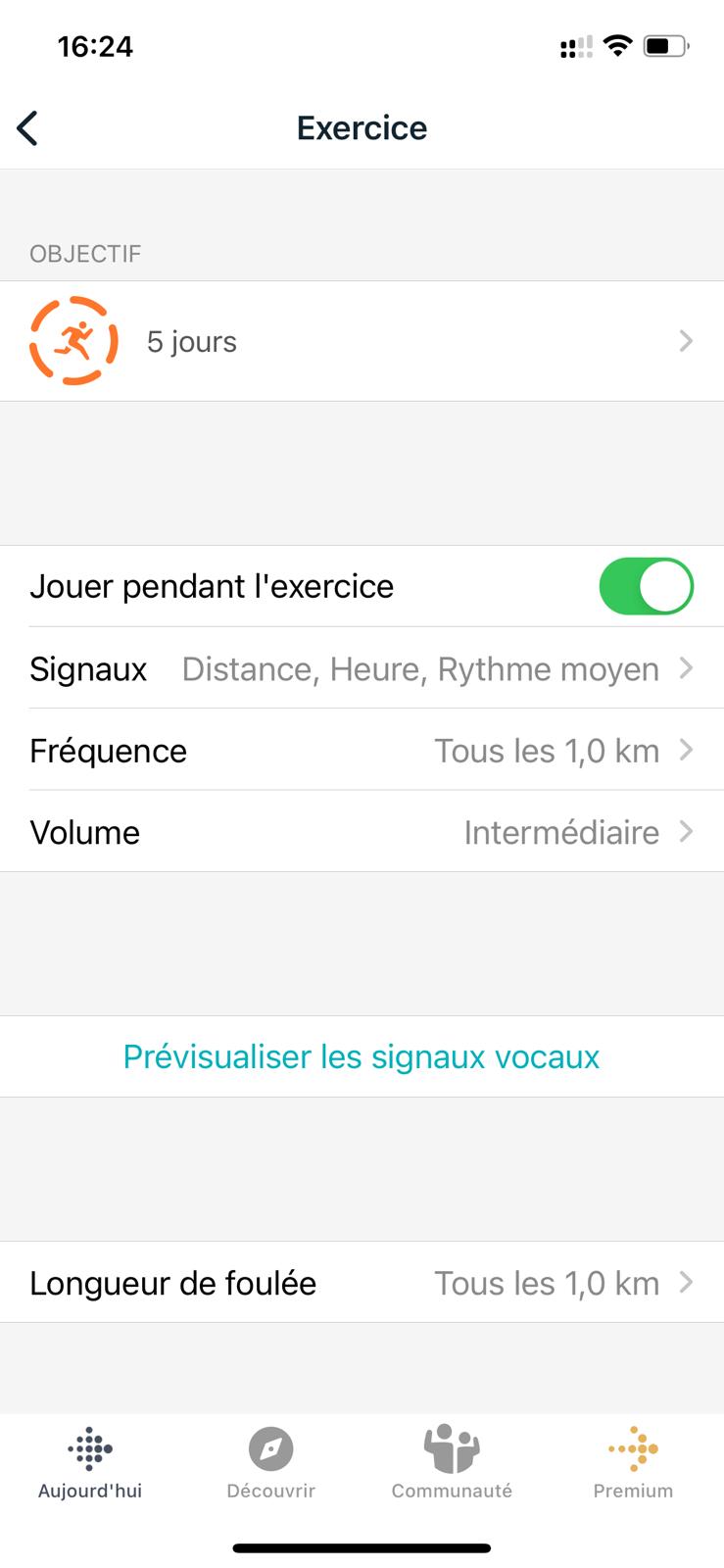Disable Jouer pendant l'exercice switch
This screenshot has width=724, height=1568.
click(646, 586)
